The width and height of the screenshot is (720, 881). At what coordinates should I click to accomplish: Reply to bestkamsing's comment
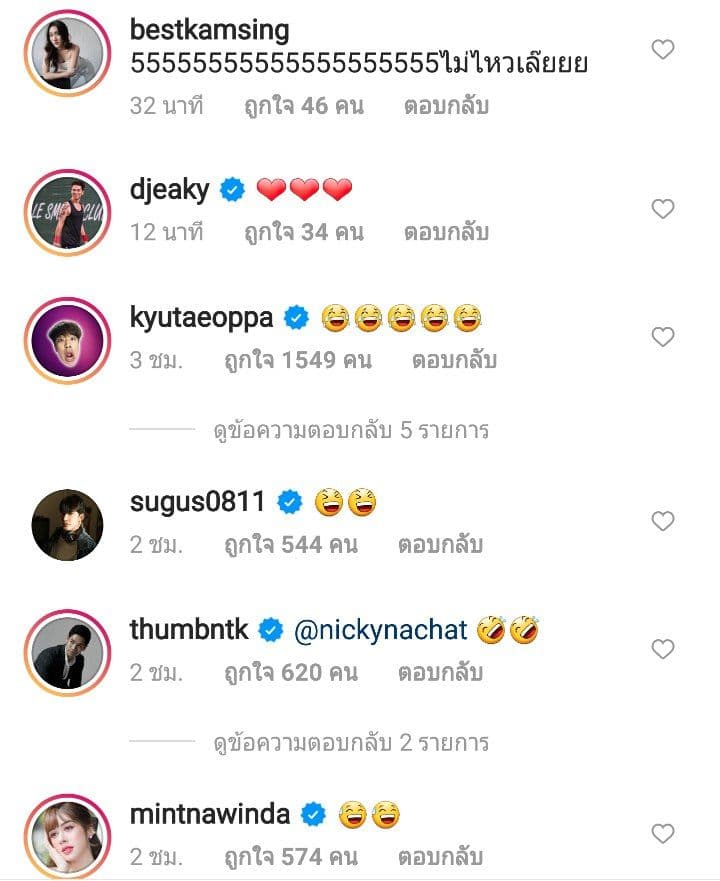pyautogui.click(x=446, y=105)
